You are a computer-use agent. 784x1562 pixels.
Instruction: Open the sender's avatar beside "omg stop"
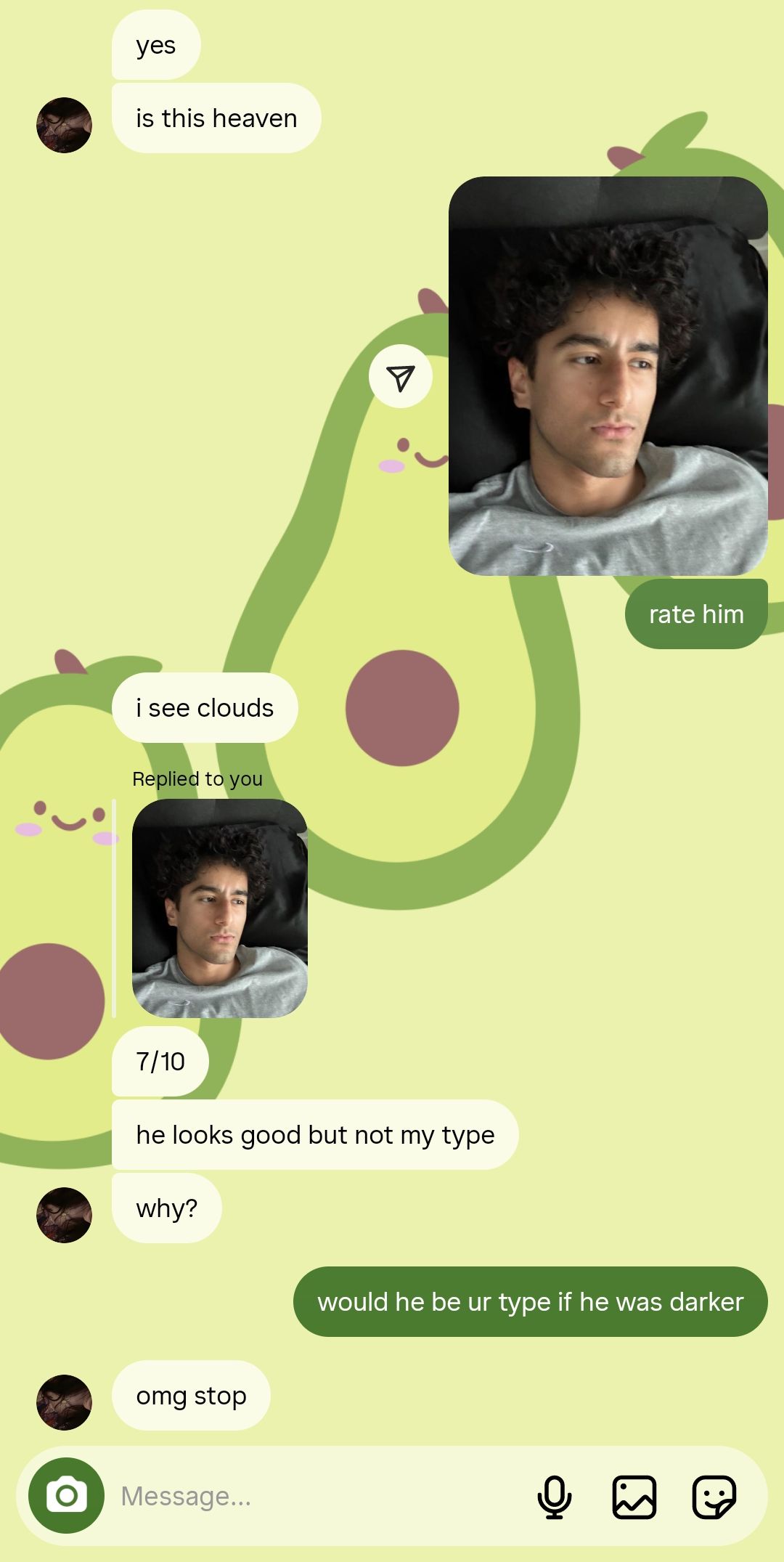pyautogui.click(x=64, y=1402)
